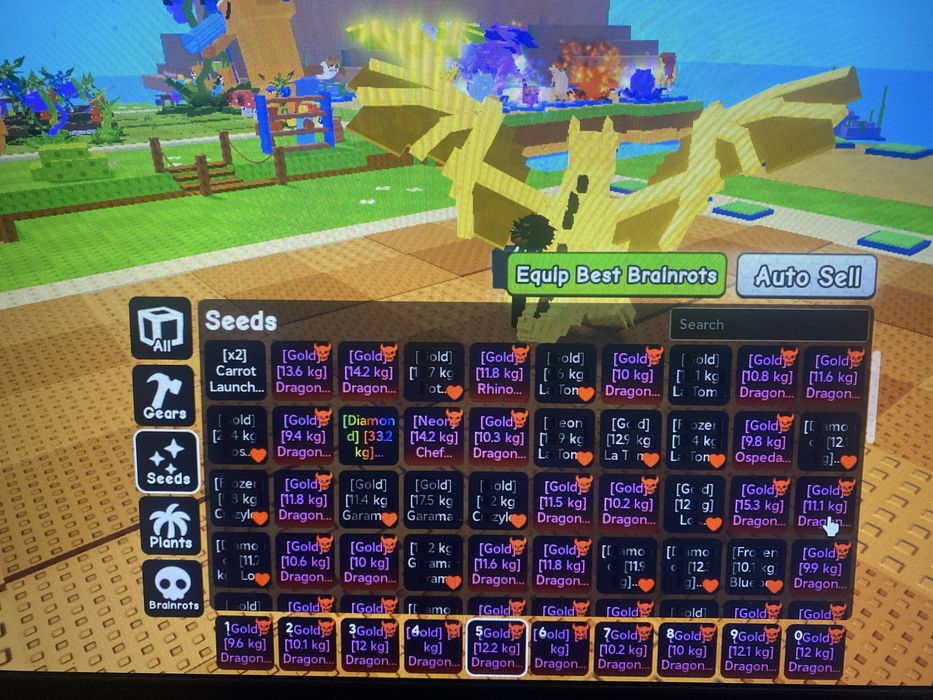
Task: Choose the Neon 14.2 kg Chef item
Action: (x=434, y=436)
